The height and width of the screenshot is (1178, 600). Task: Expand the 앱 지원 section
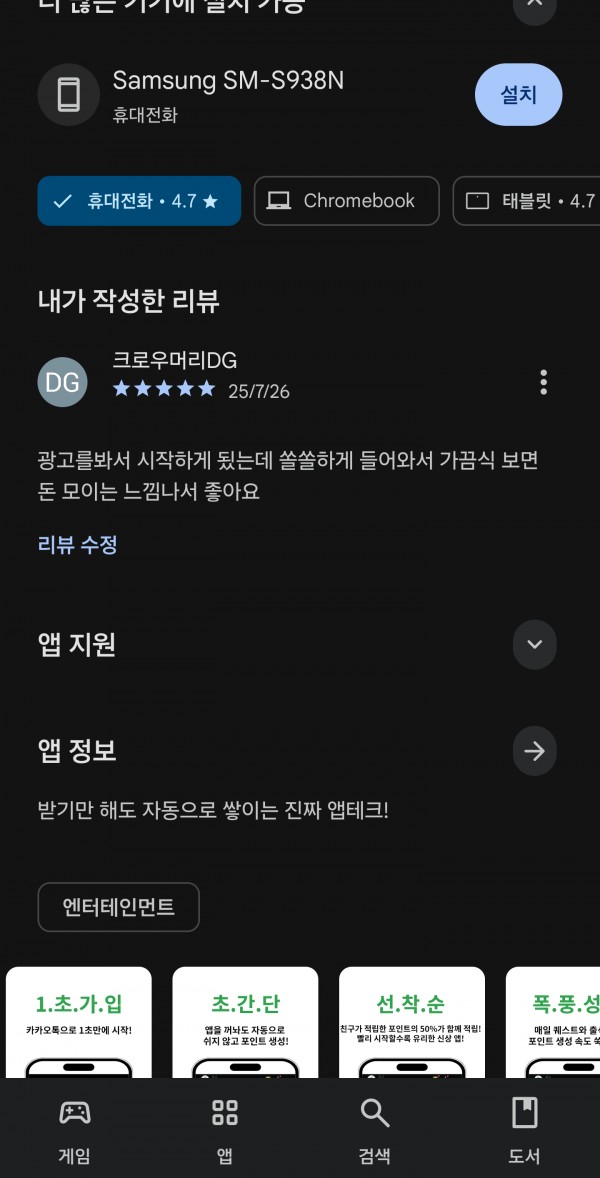535,645
